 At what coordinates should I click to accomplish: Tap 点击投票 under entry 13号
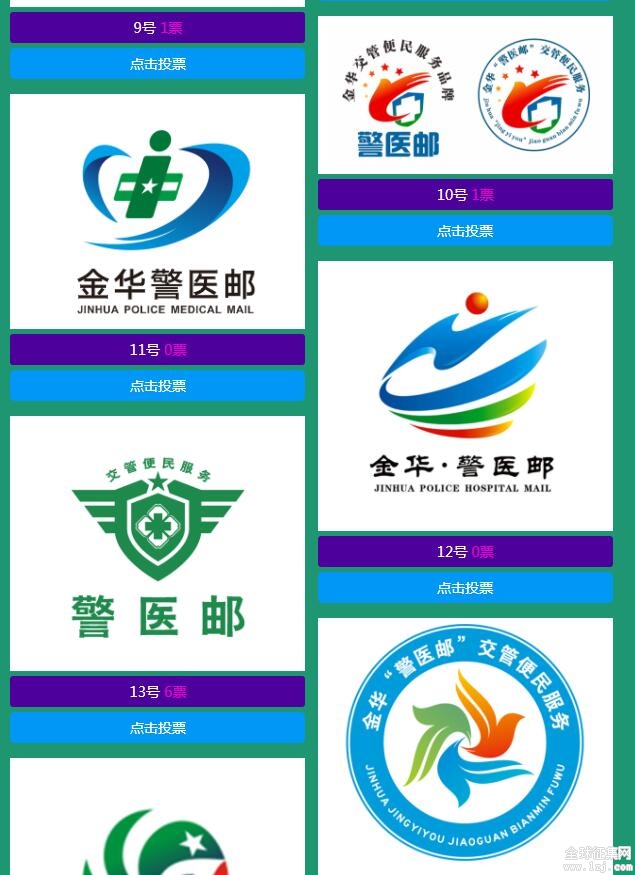click(157, 728)
